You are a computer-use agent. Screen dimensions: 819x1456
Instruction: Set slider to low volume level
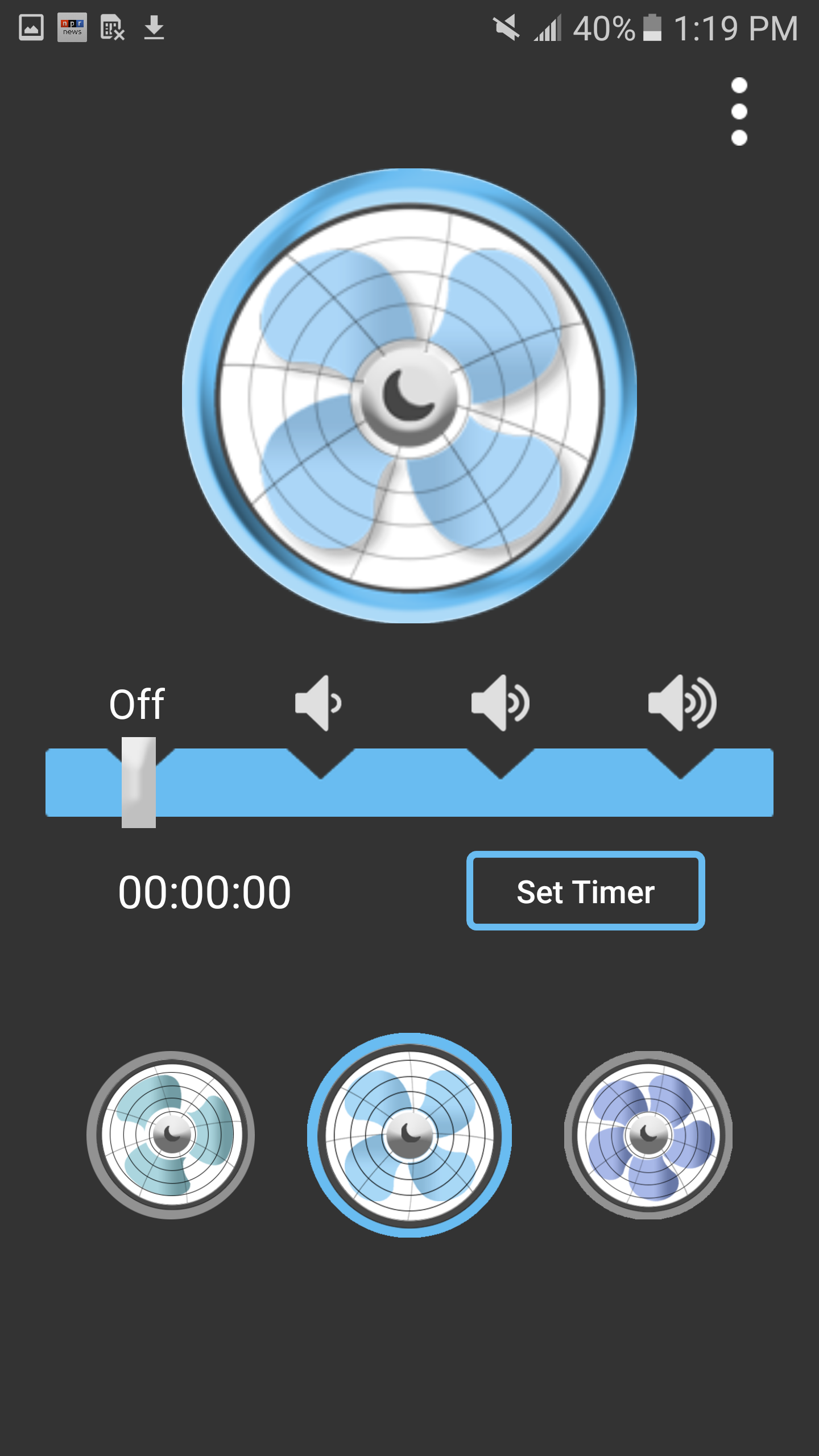pos(318,703)
